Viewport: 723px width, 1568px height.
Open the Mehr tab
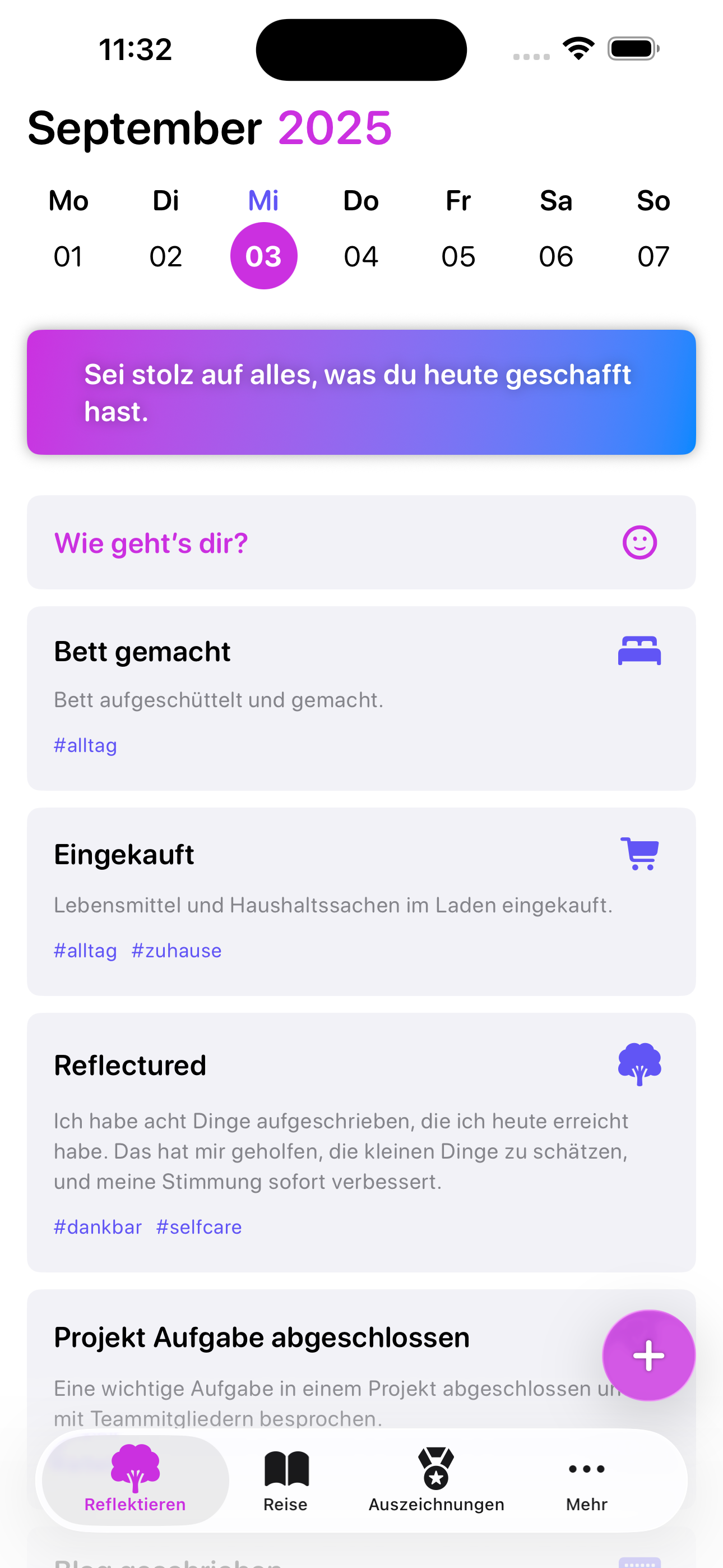click(587, 1481)
